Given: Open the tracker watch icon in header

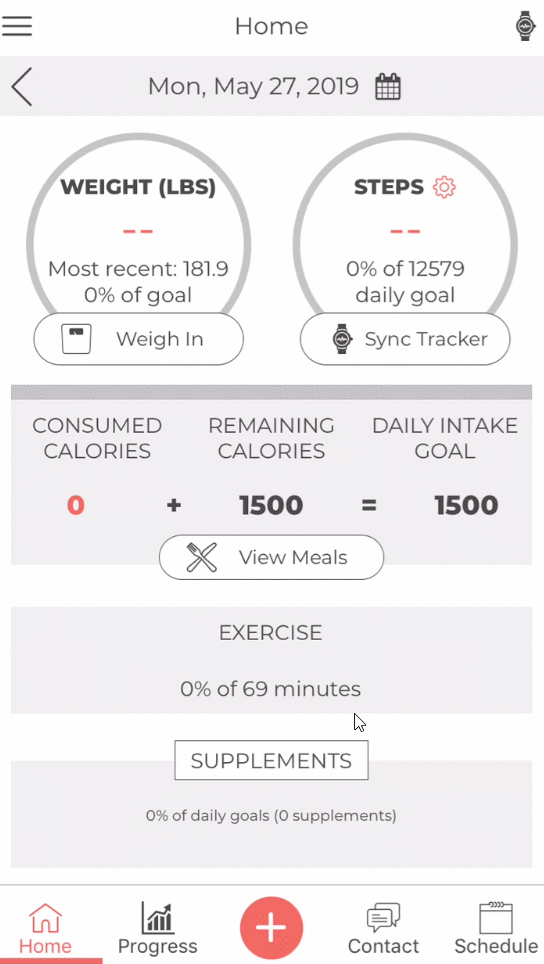Looking at the screenshot, I should [x=525, y=26].
